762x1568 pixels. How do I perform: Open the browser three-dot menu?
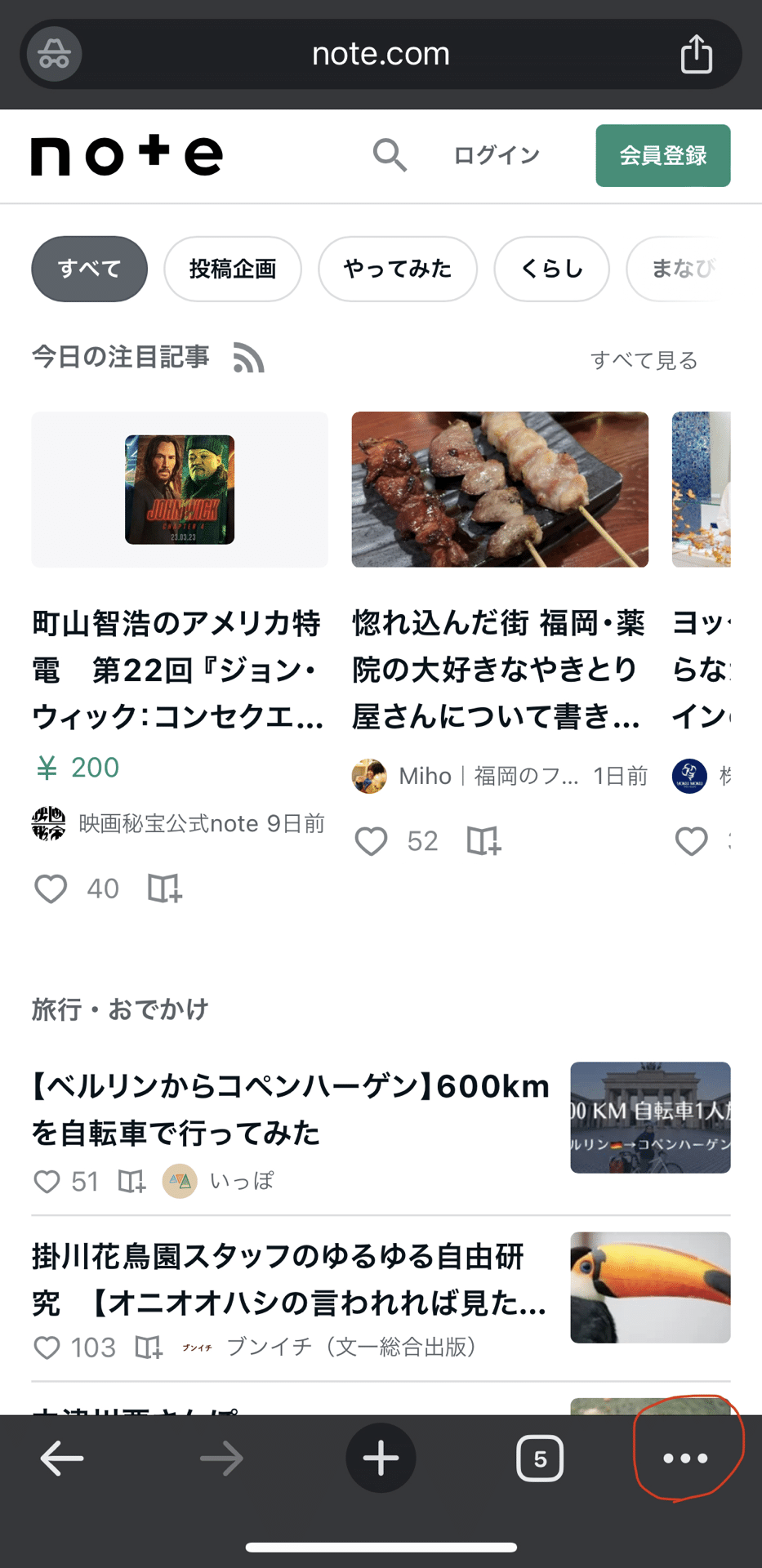[685, 1458]
